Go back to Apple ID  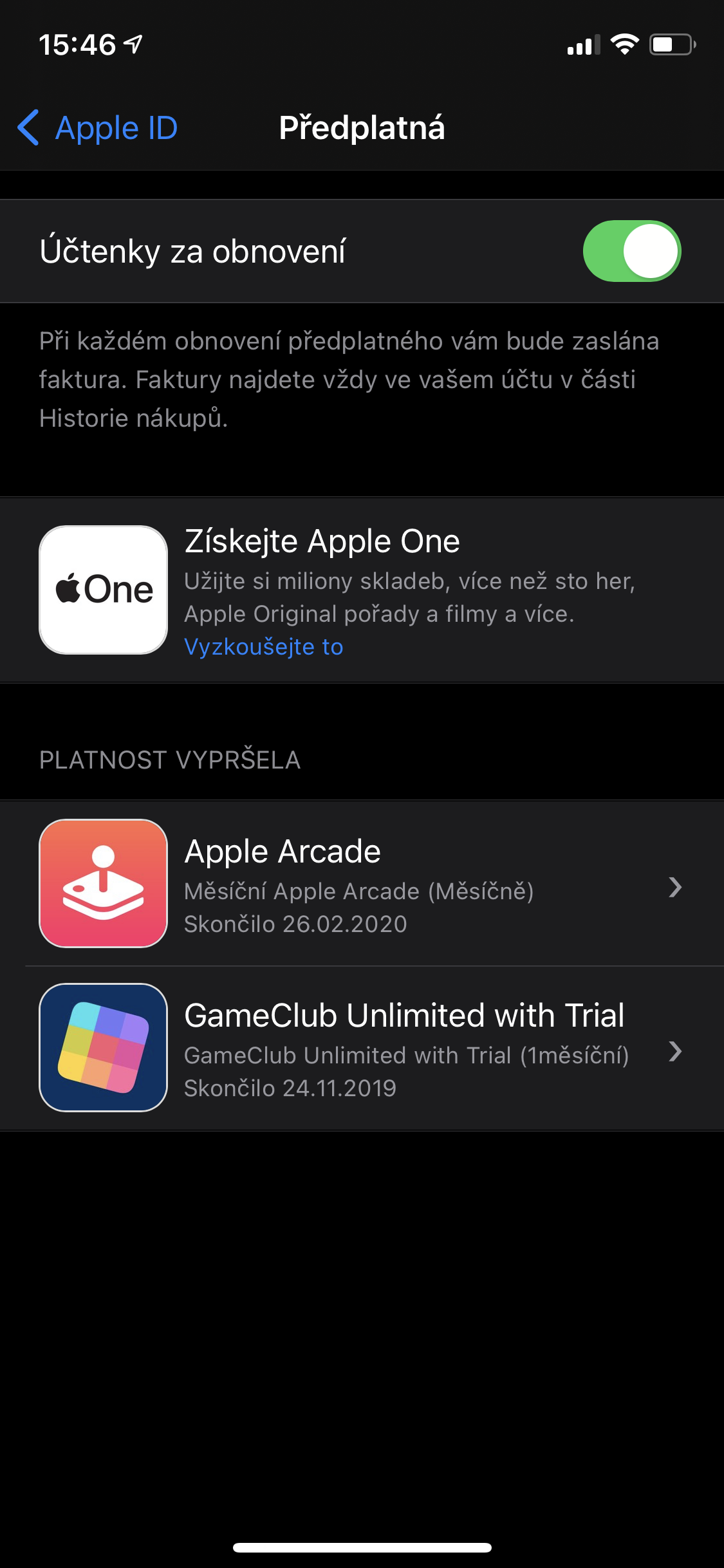(x=98, y=127)
